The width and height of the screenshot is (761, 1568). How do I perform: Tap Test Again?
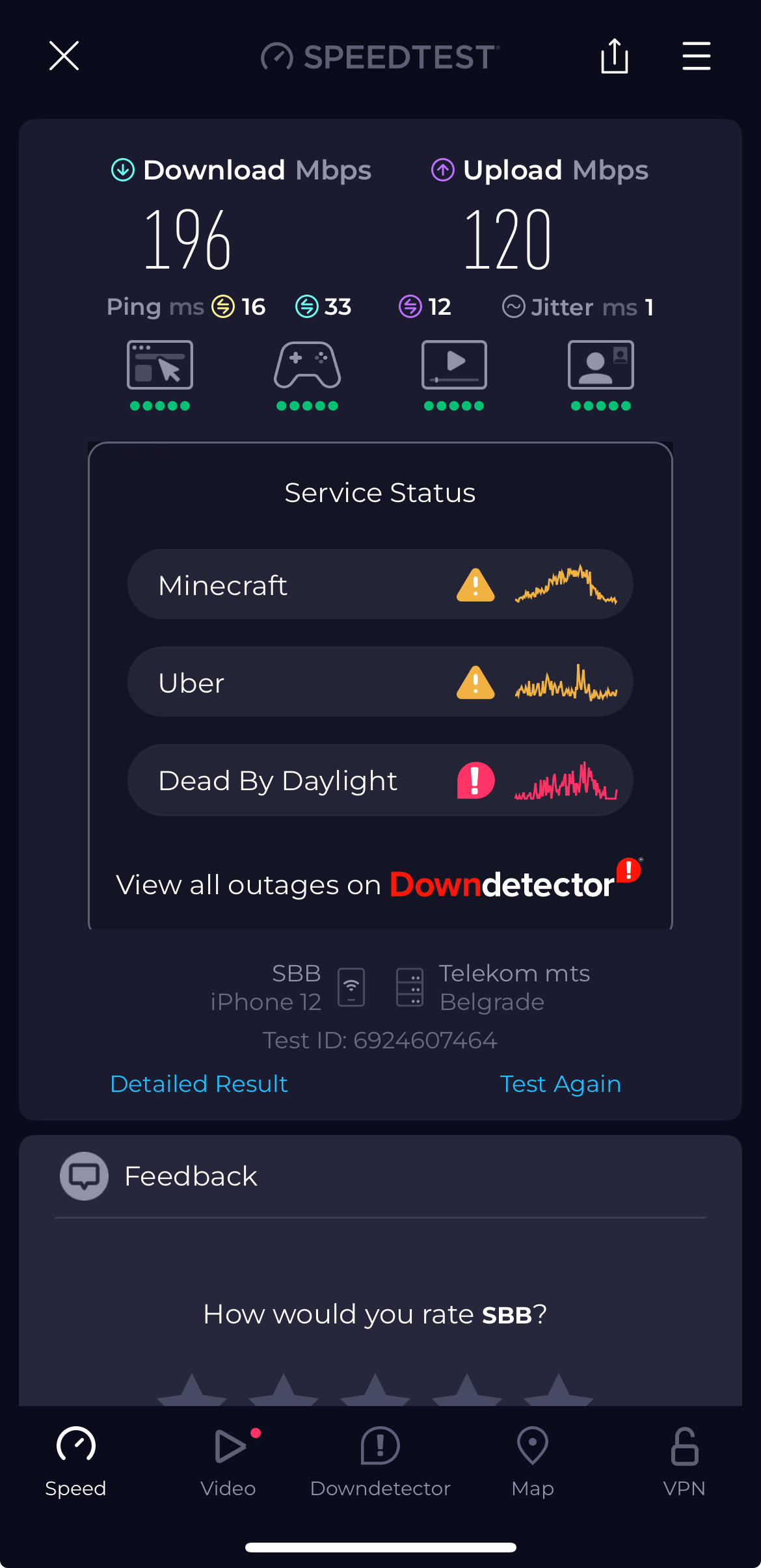[560, 1084]
